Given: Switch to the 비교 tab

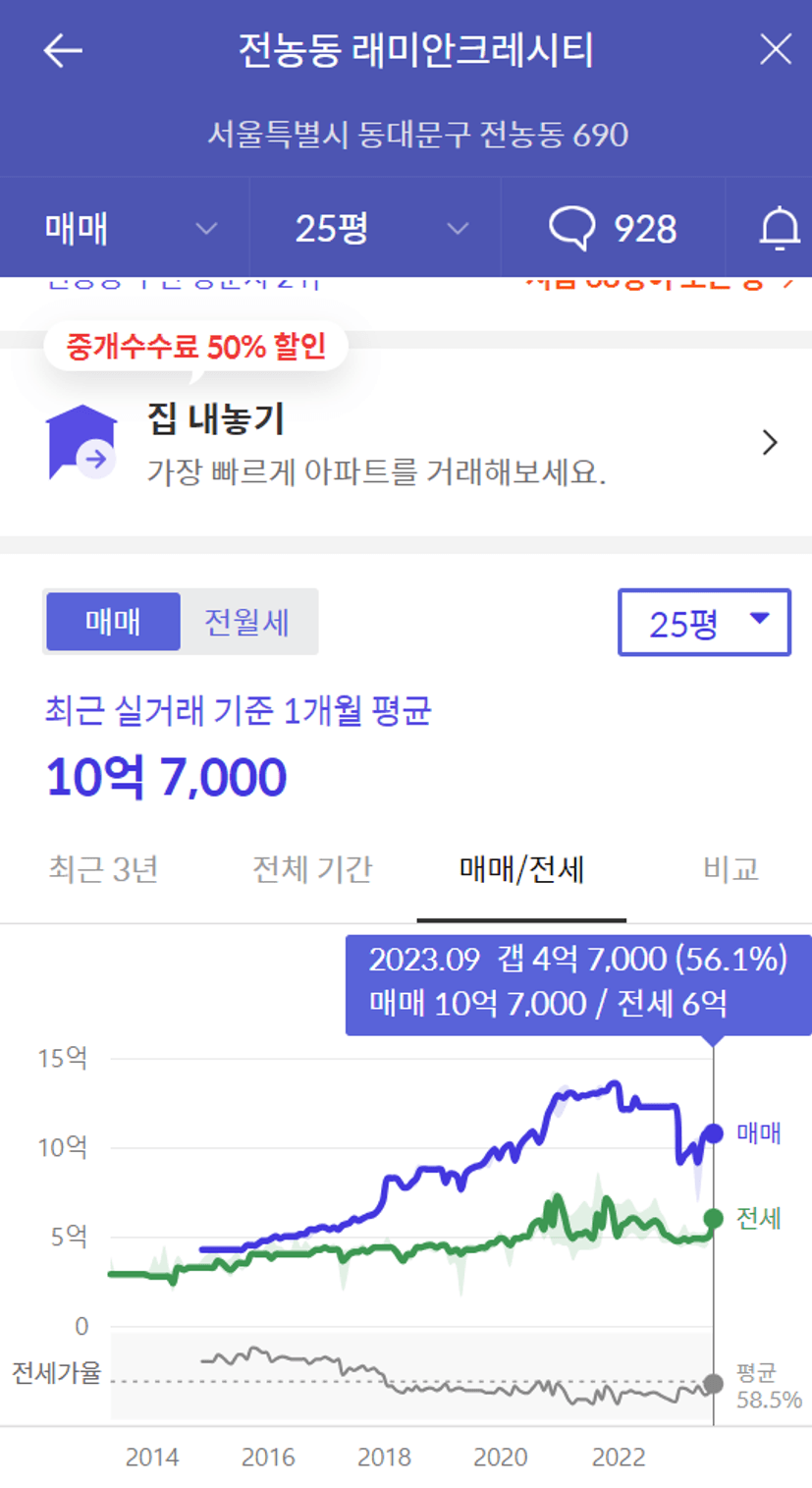Looking at the screenshot, I should click(731, 869).
